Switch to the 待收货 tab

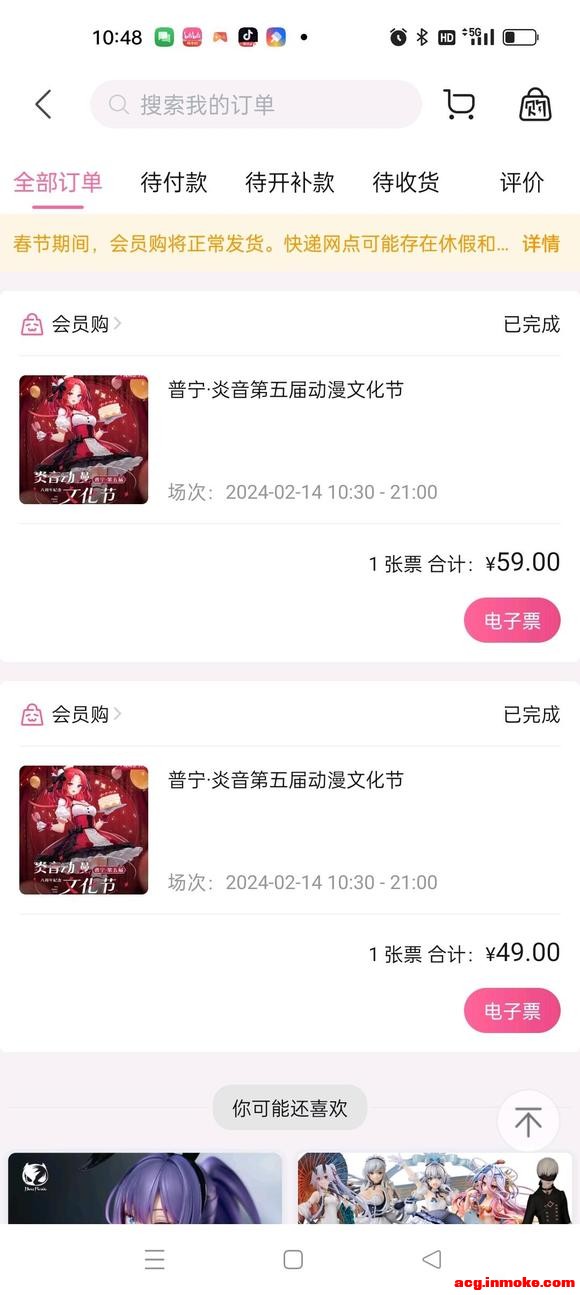coord(406,182)
